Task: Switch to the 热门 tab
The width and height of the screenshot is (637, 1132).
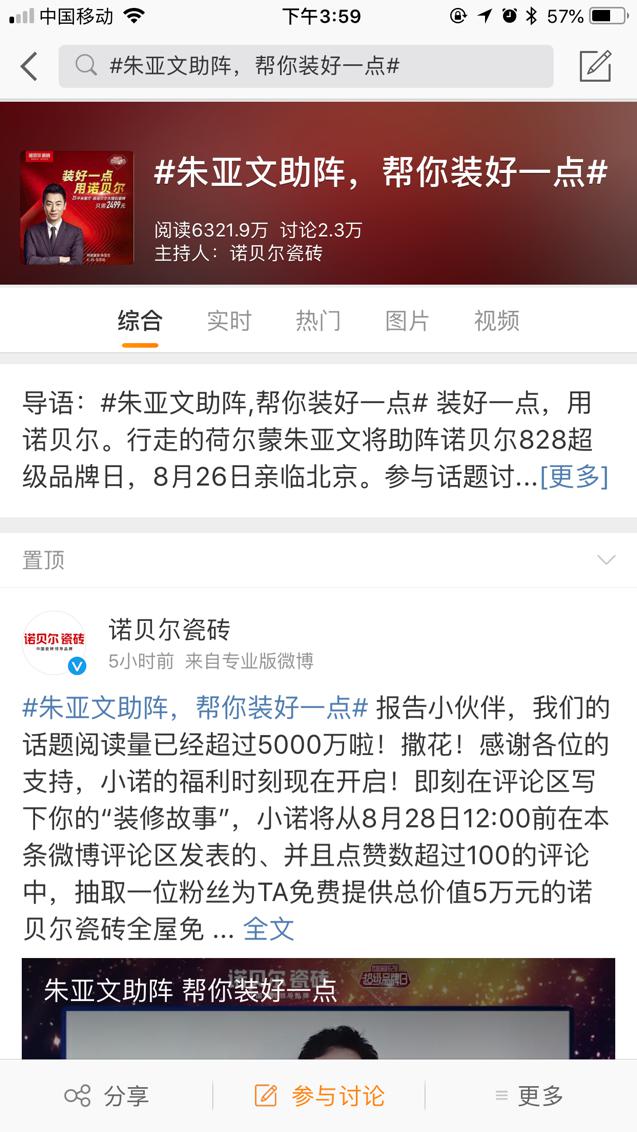Action: tap(318, 321)
